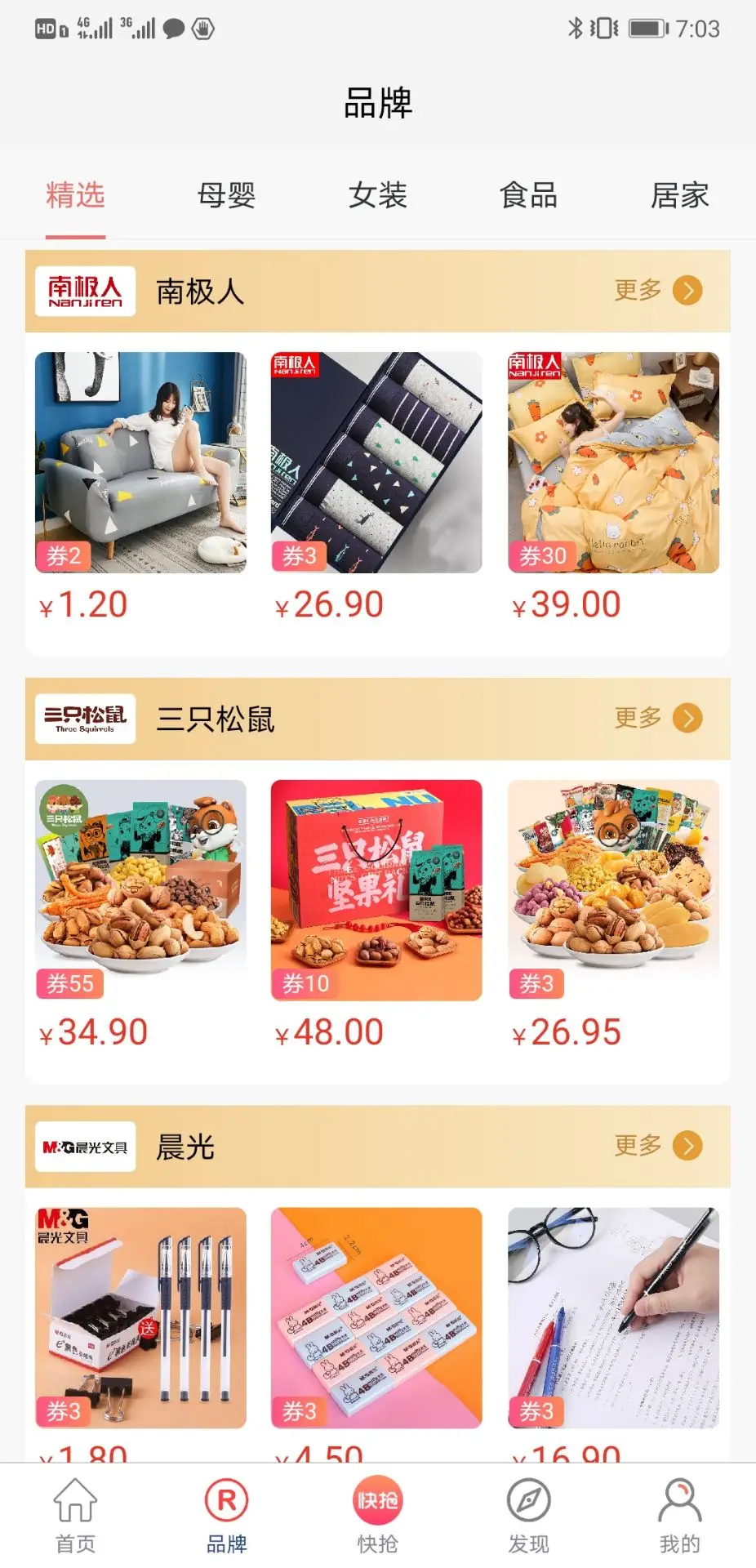The height and width of the screenshot is (1568, 756).
Task: Switch to the 母婴 category tab
Action: pyautogui.click(x=226, y=196)
